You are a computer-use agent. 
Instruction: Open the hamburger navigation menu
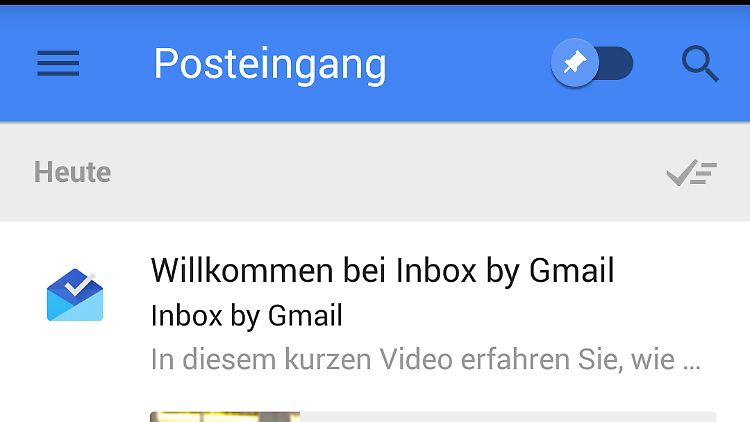click(x=58, y=64)
